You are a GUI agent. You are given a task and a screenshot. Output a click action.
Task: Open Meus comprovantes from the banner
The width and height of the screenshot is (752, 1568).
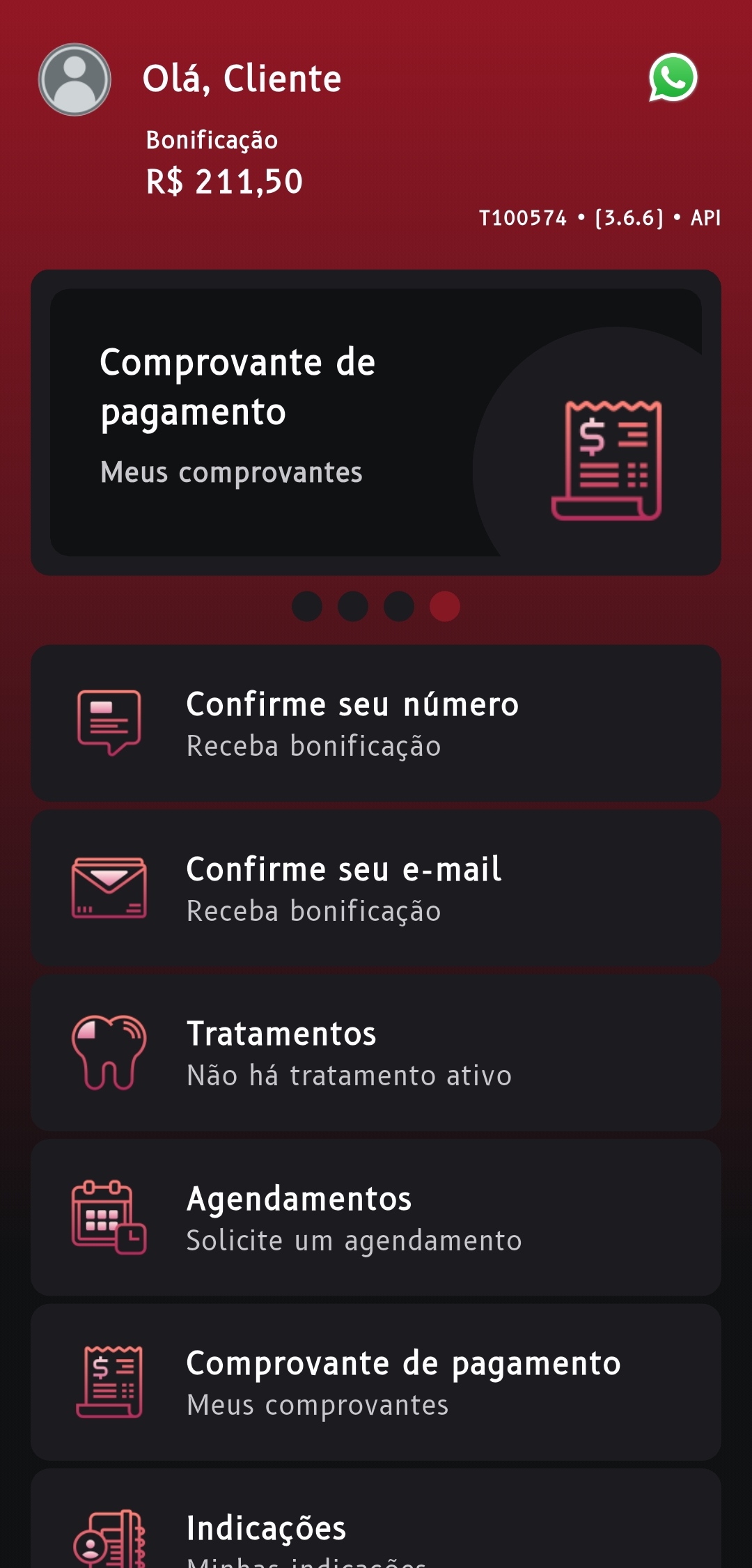pyautogui.click(x=230, y=472)
